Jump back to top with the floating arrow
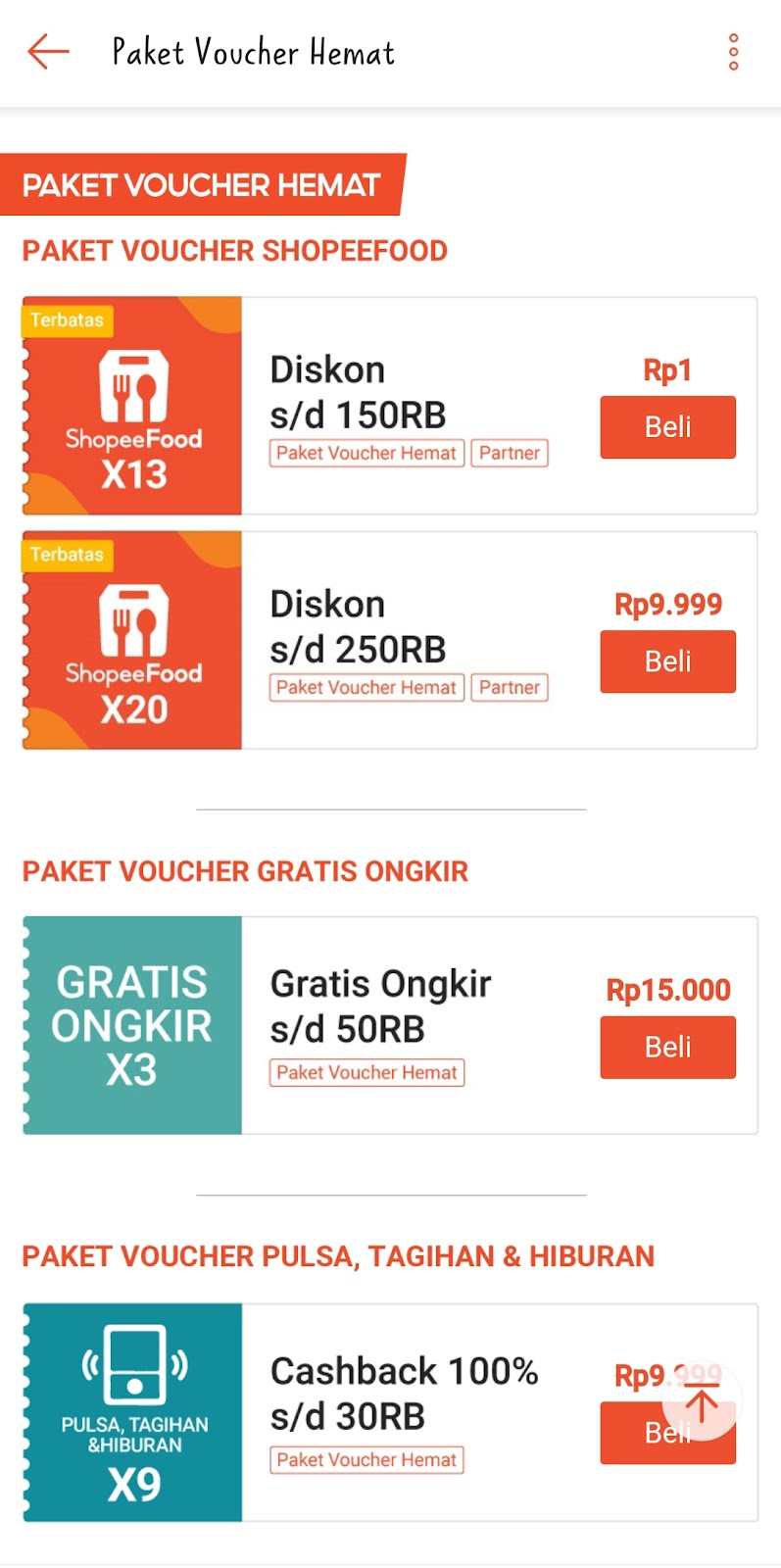Image resolution: width=781 pixels, height=1568 pixels. 702,1401
